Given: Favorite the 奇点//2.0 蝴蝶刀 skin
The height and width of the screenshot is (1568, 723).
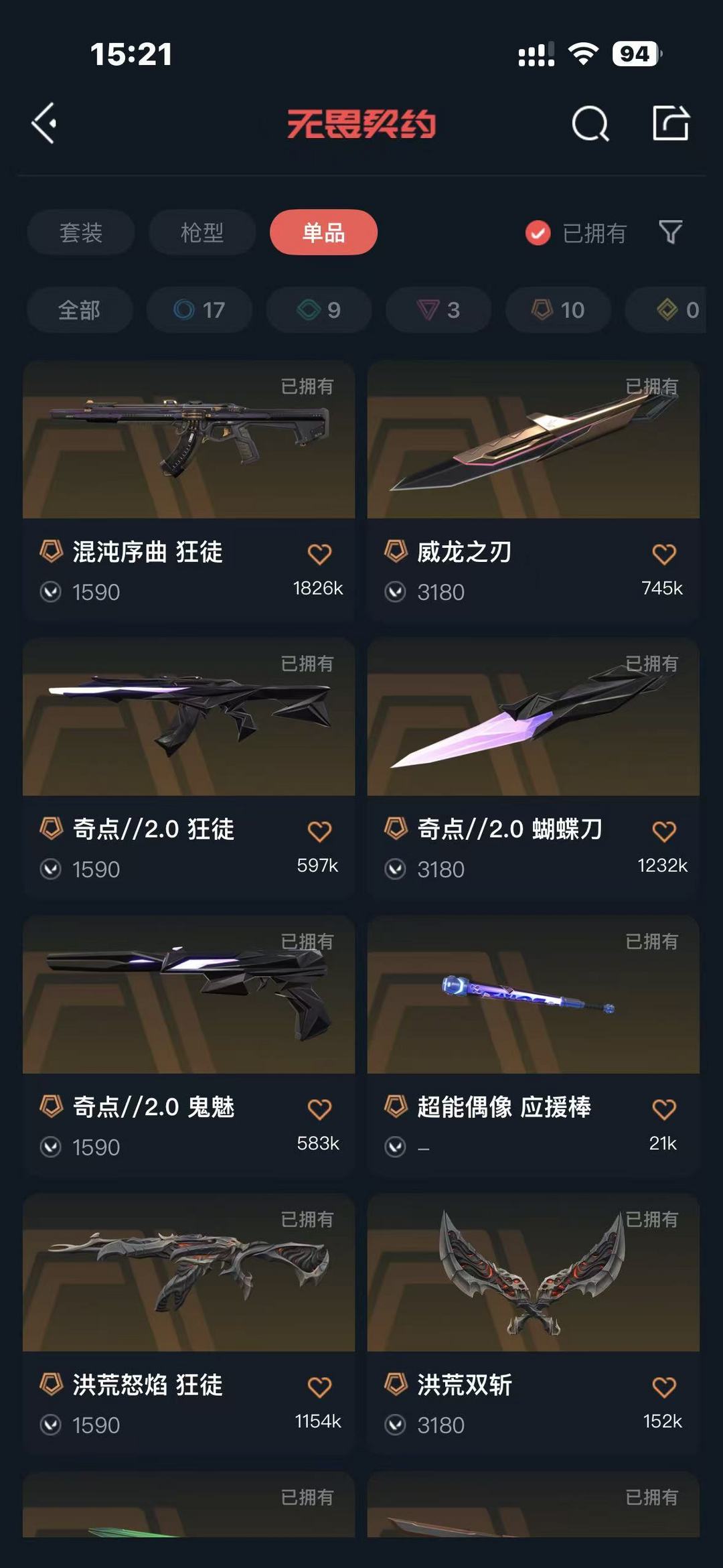Looking at the screenshot, I should pos(663,829).
